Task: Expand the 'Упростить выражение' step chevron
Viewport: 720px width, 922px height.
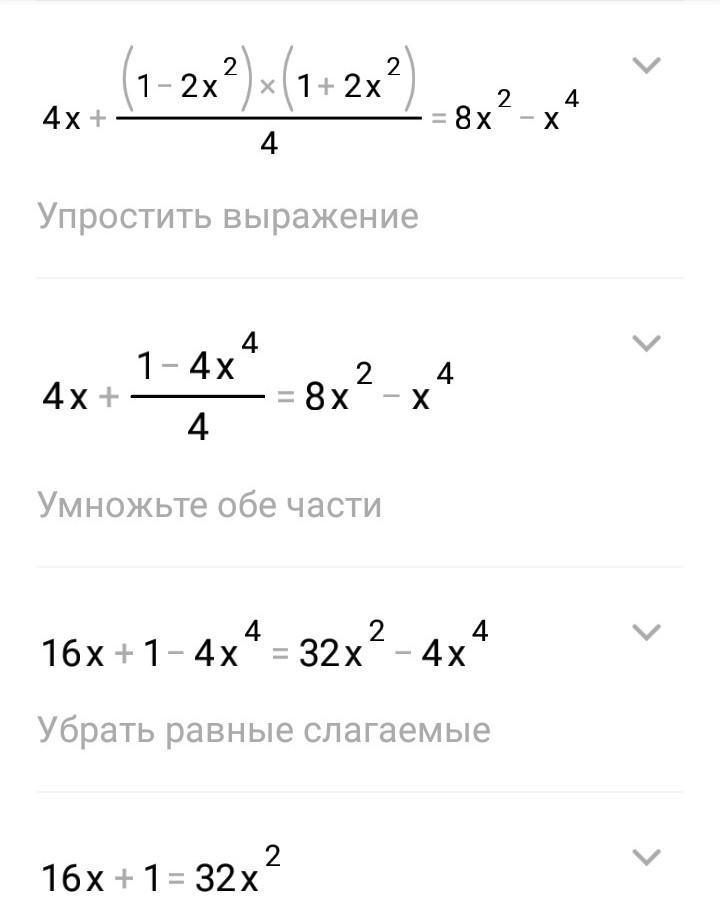Action: [647, 66]
